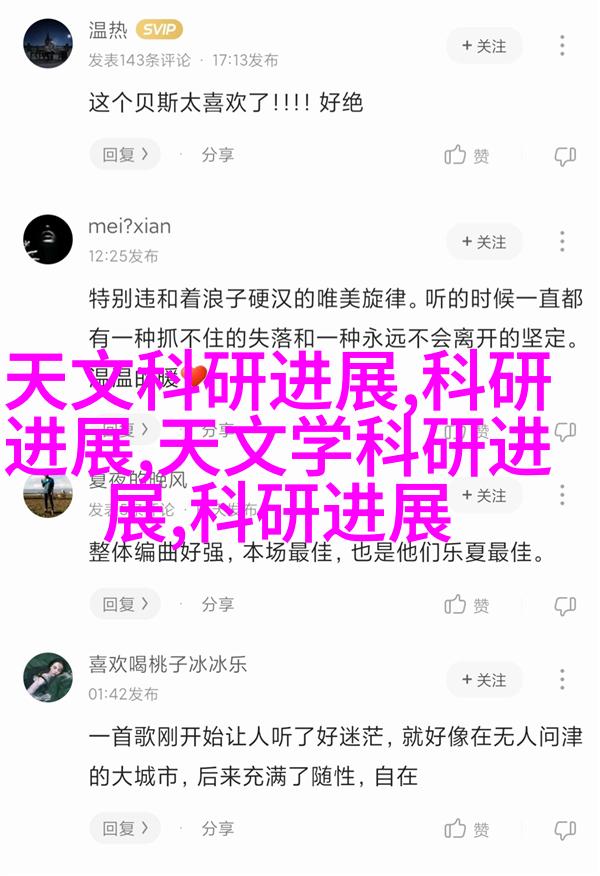Open mei?xian's profile avatar
600x876 pixels.
(x=47, y=240)
